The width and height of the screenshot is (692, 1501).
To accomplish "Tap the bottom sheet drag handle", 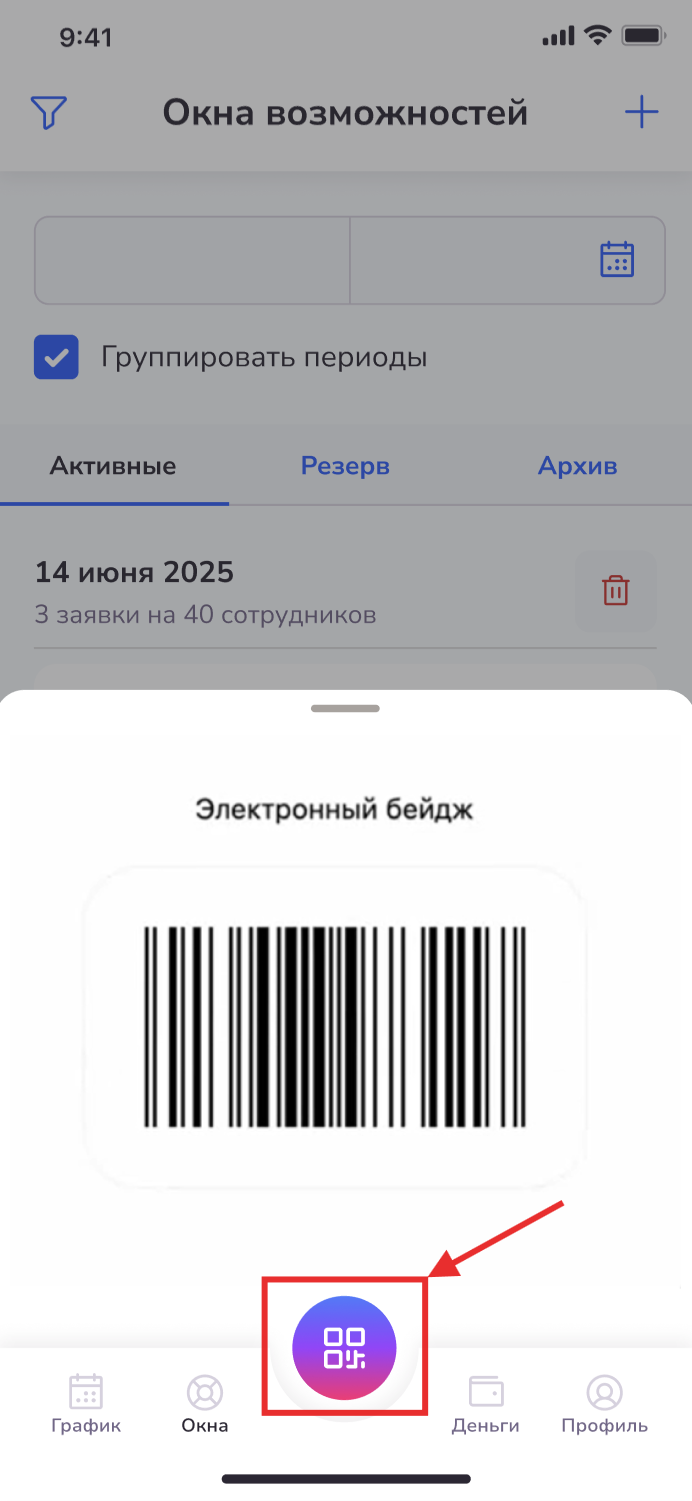I will click(x=345, y=709).
